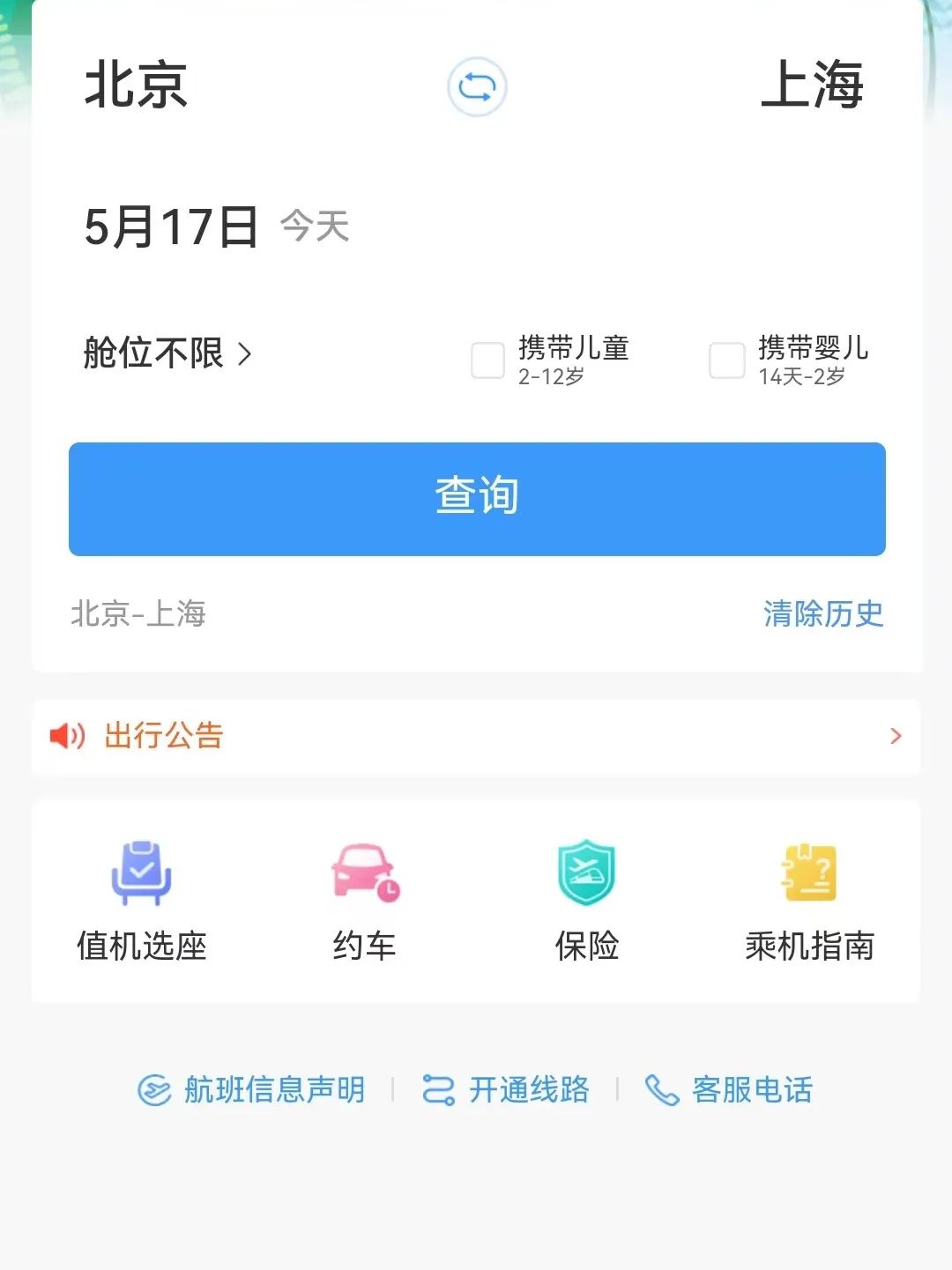
Task: Open the 约车 car booking service
Action: (365, 901)
